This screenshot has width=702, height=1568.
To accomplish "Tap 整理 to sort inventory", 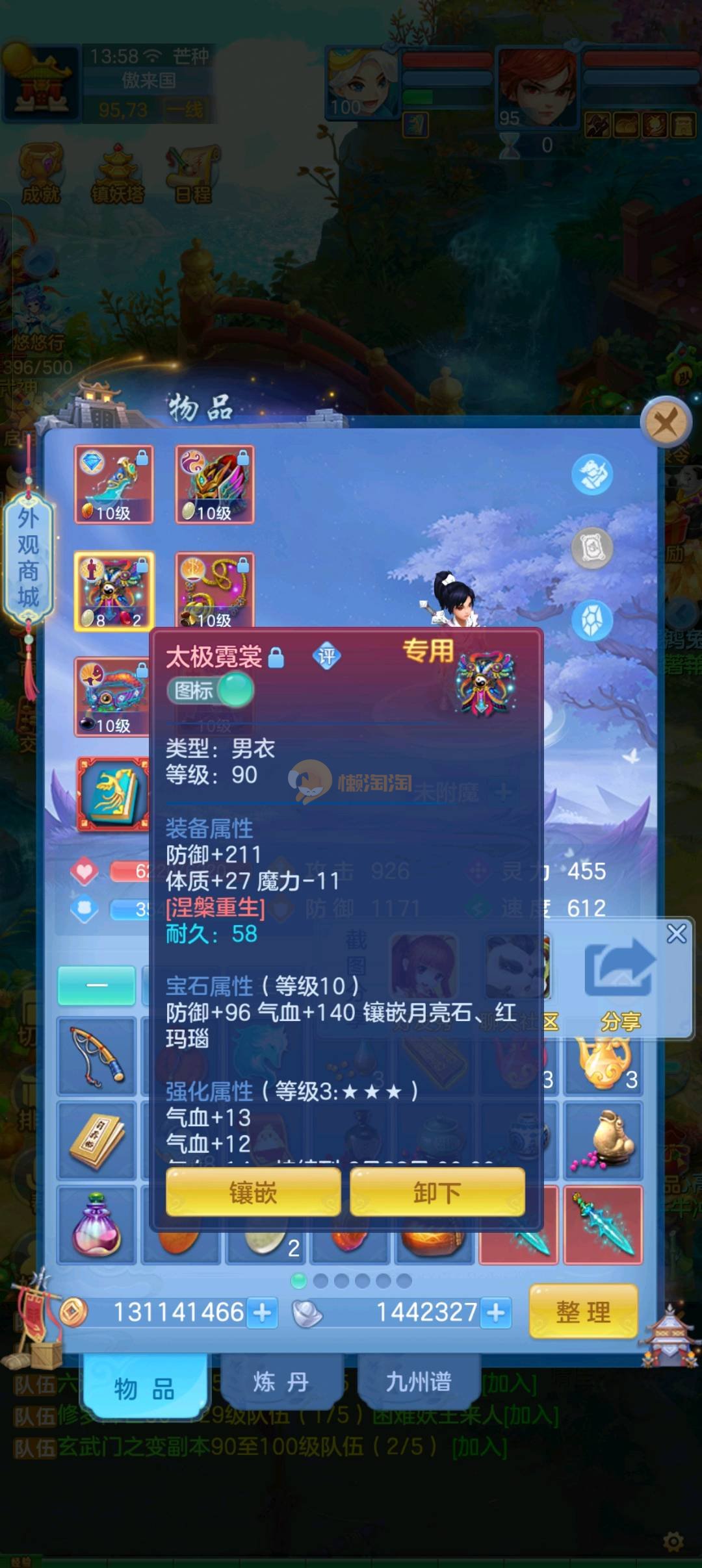I will tap(583, 1312).
